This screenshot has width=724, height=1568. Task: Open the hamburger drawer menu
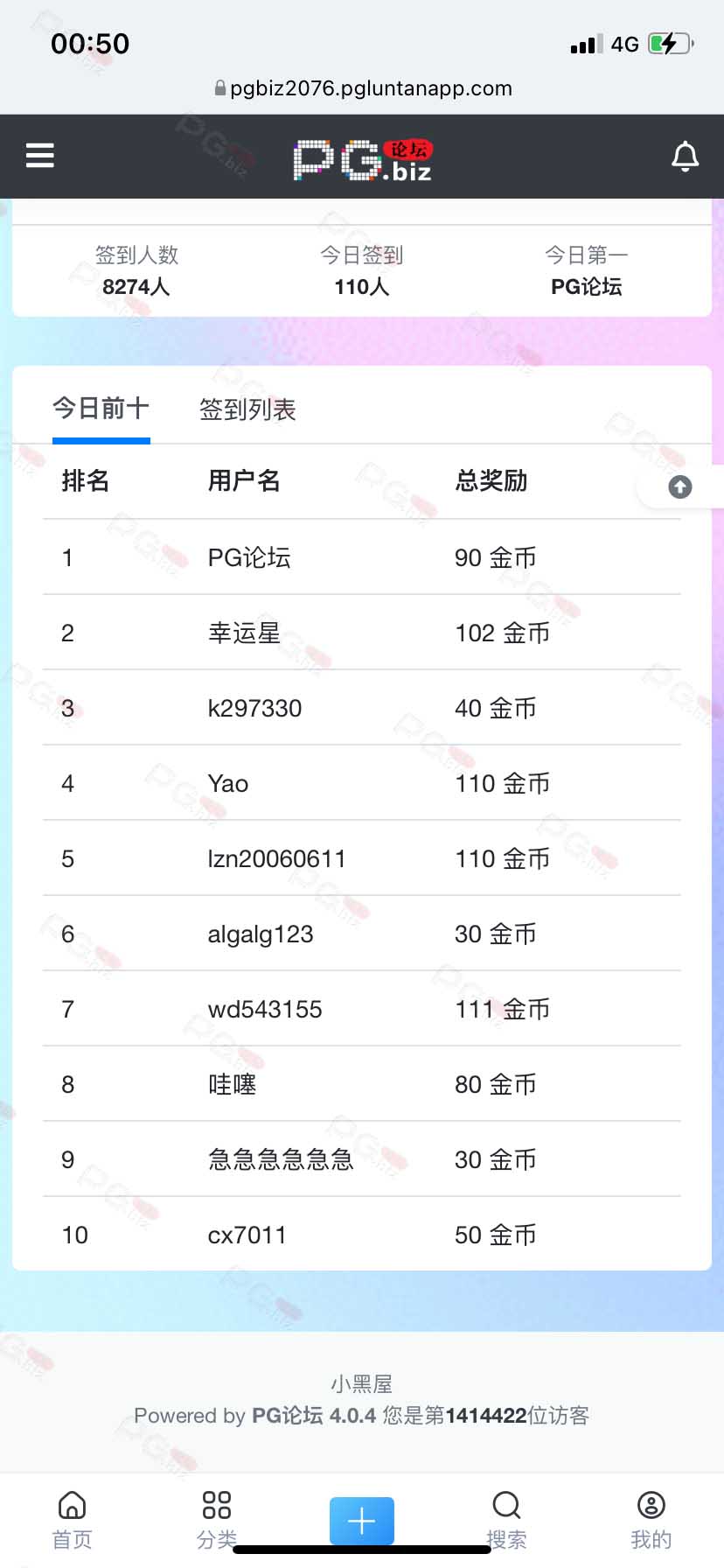40,156
